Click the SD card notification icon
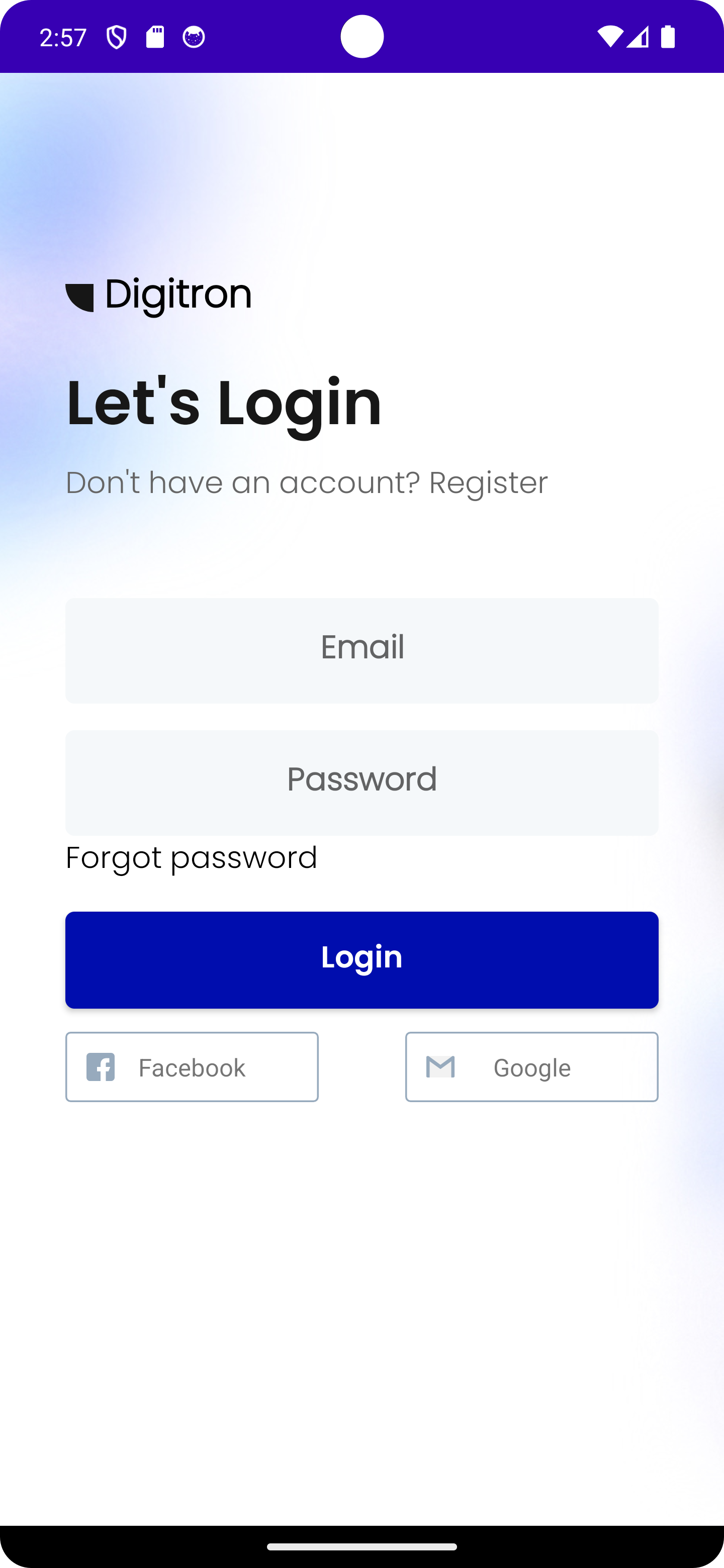The height and width of the screenshot is (1568, 724). (155, 37)
